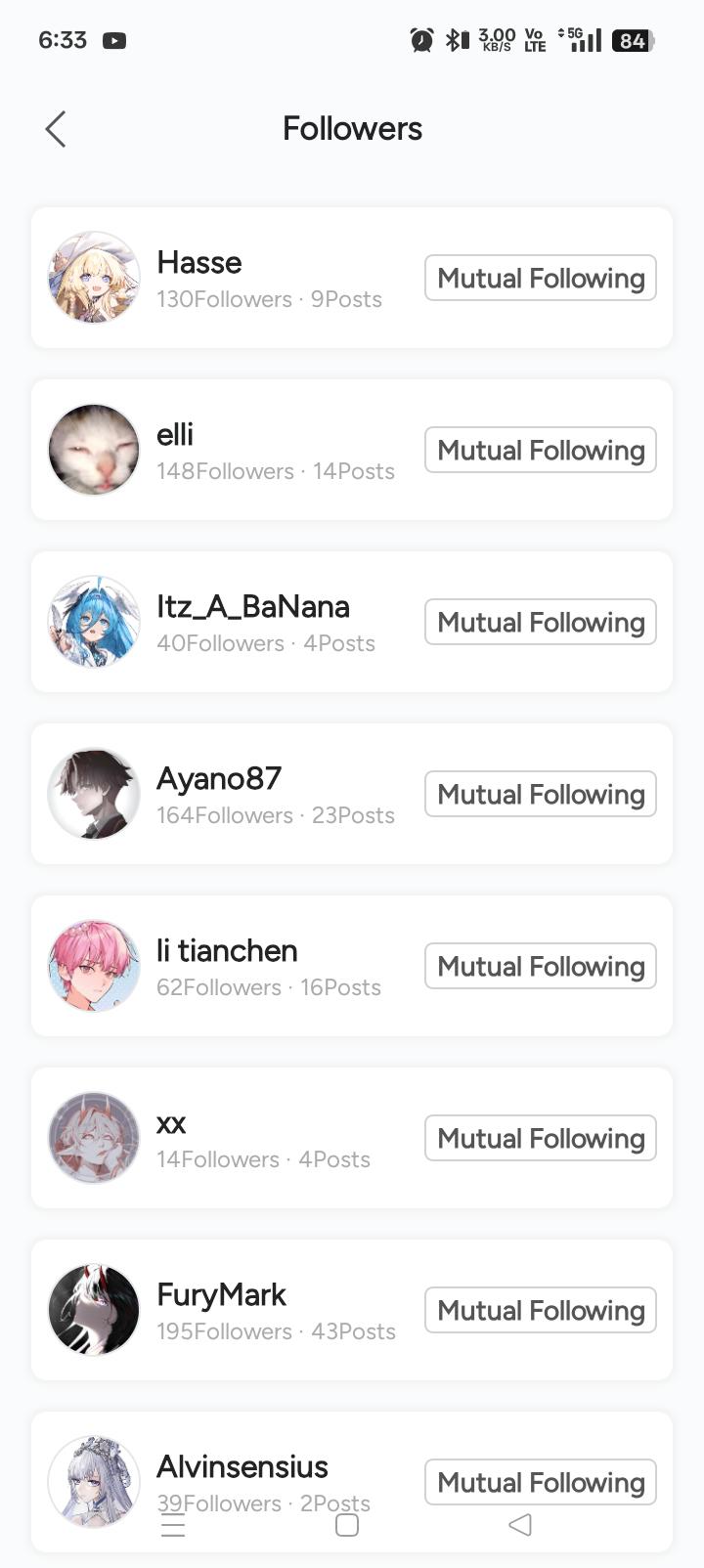
Task: Go back from the Followers page
Action: click(x=56, y=129)
